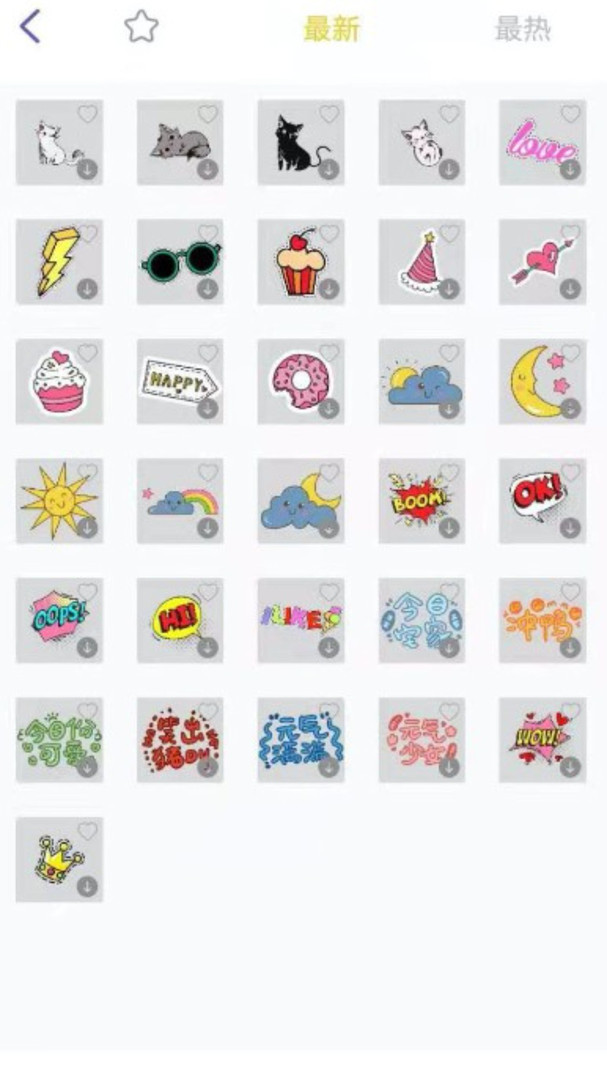Switch to the 最新 tab

[331, 29]
